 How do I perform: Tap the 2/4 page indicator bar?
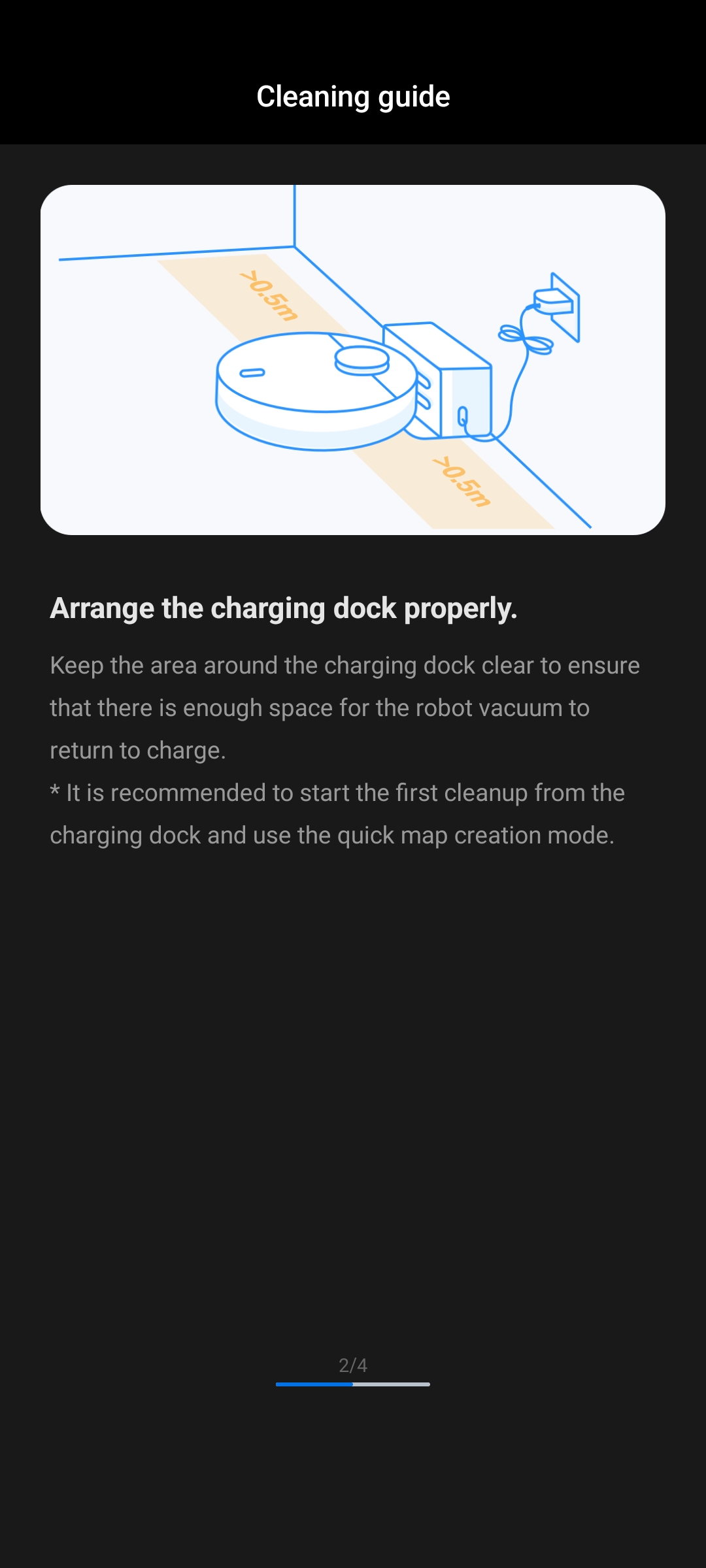pos(353,1384)
